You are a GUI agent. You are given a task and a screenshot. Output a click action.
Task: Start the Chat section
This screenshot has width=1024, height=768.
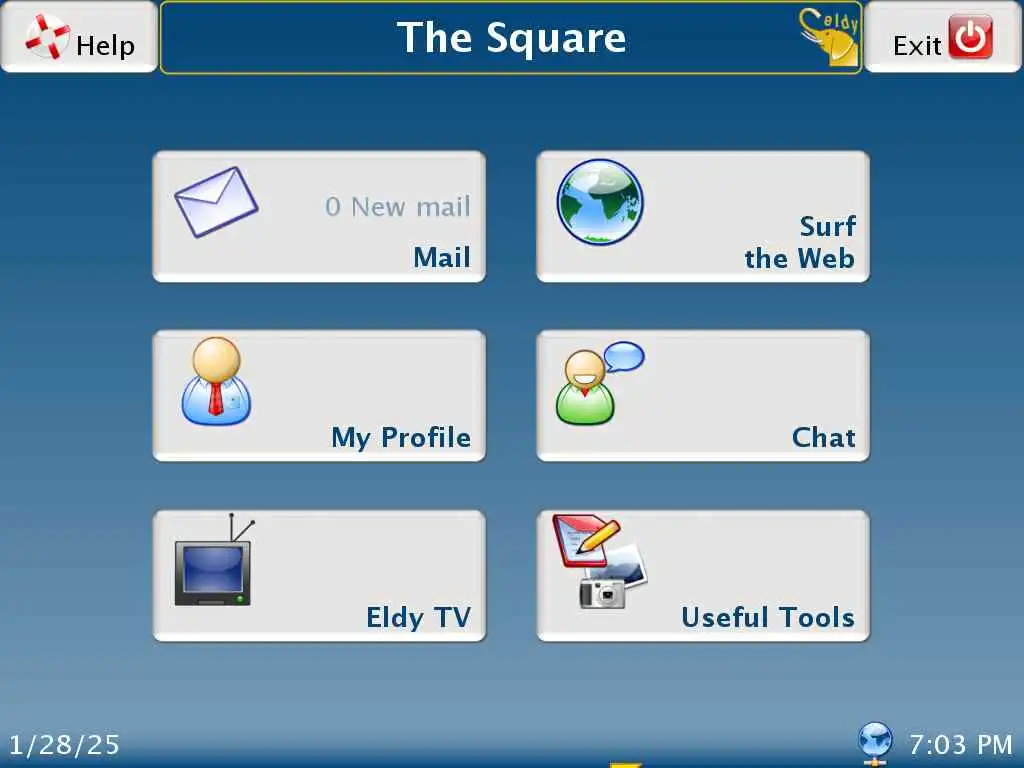click(703, 396)
